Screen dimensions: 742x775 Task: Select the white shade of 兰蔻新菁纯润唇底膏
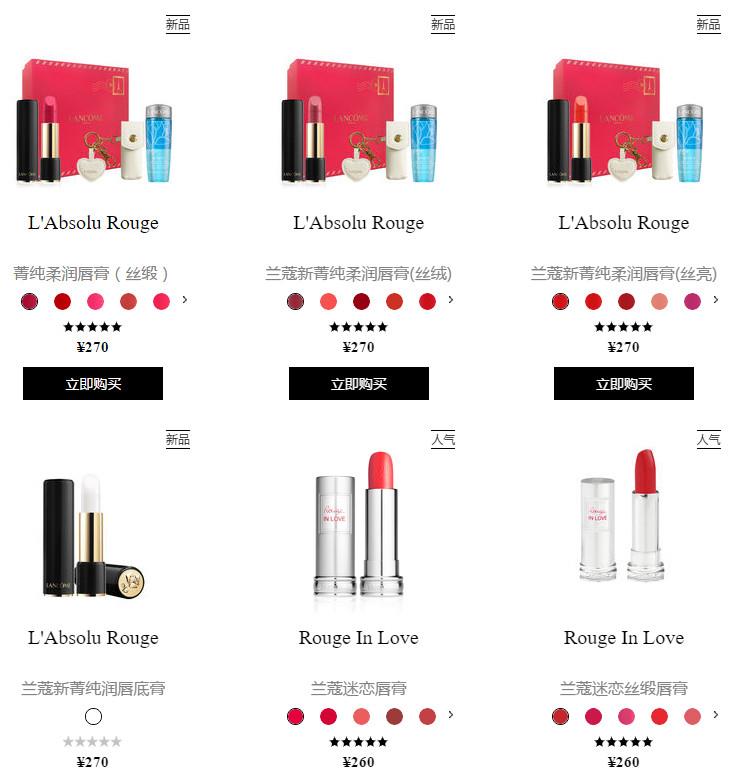[x=93, y=716]
